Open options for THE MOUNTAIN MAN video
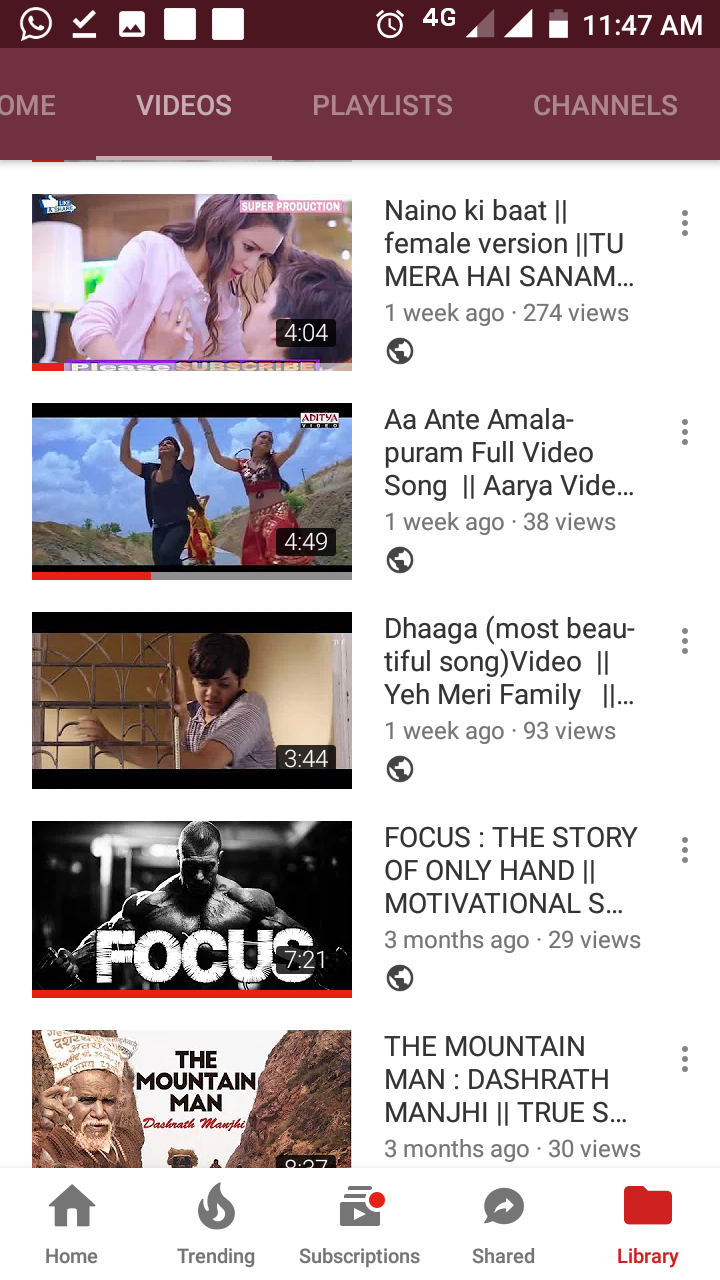Image resolution: width=720 pixels, height=1280 pixels. click(x=684, y=1059)
